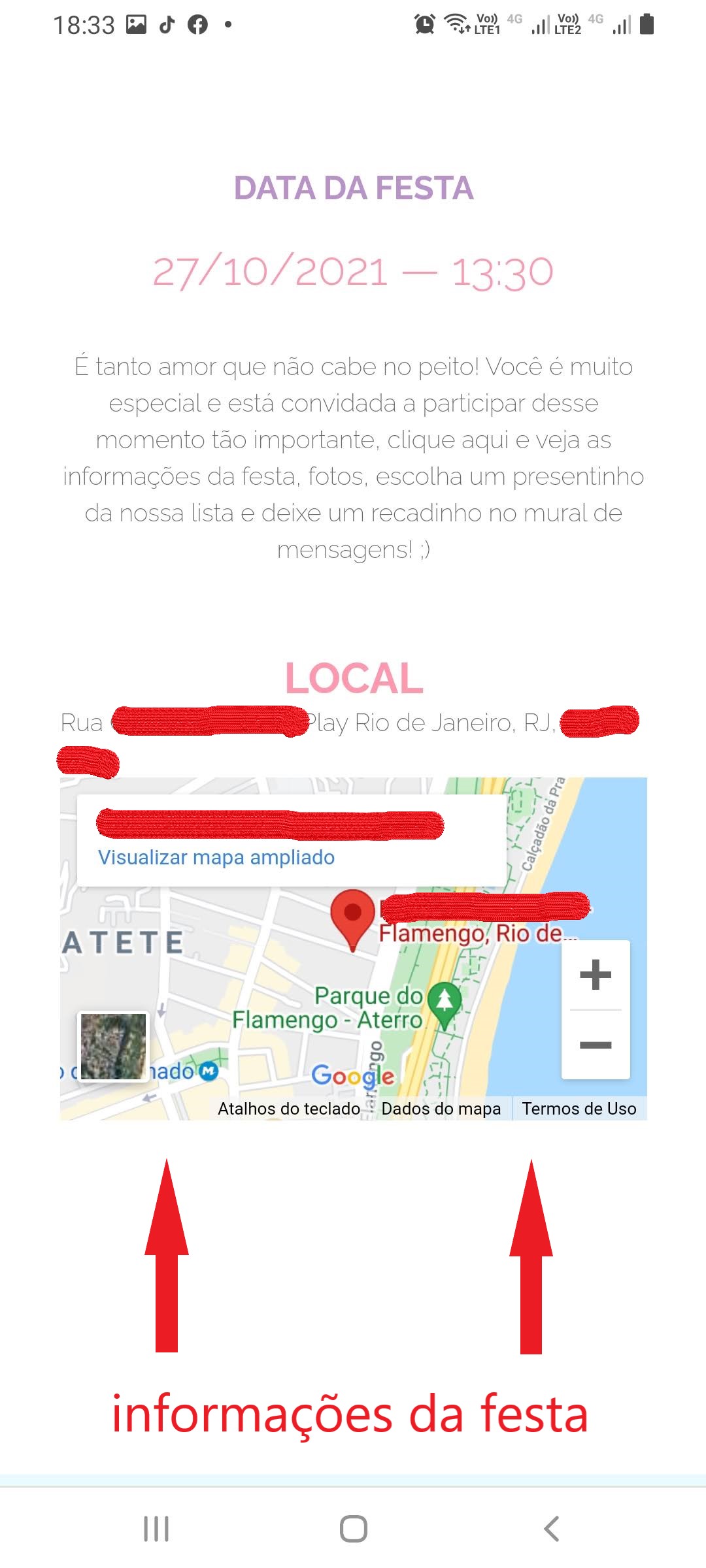Image resolution: width=706 pixels, height=1568 pixels.
Task: Open Atalhos do teclado on the map
Action: click(x=288, y=1109)
